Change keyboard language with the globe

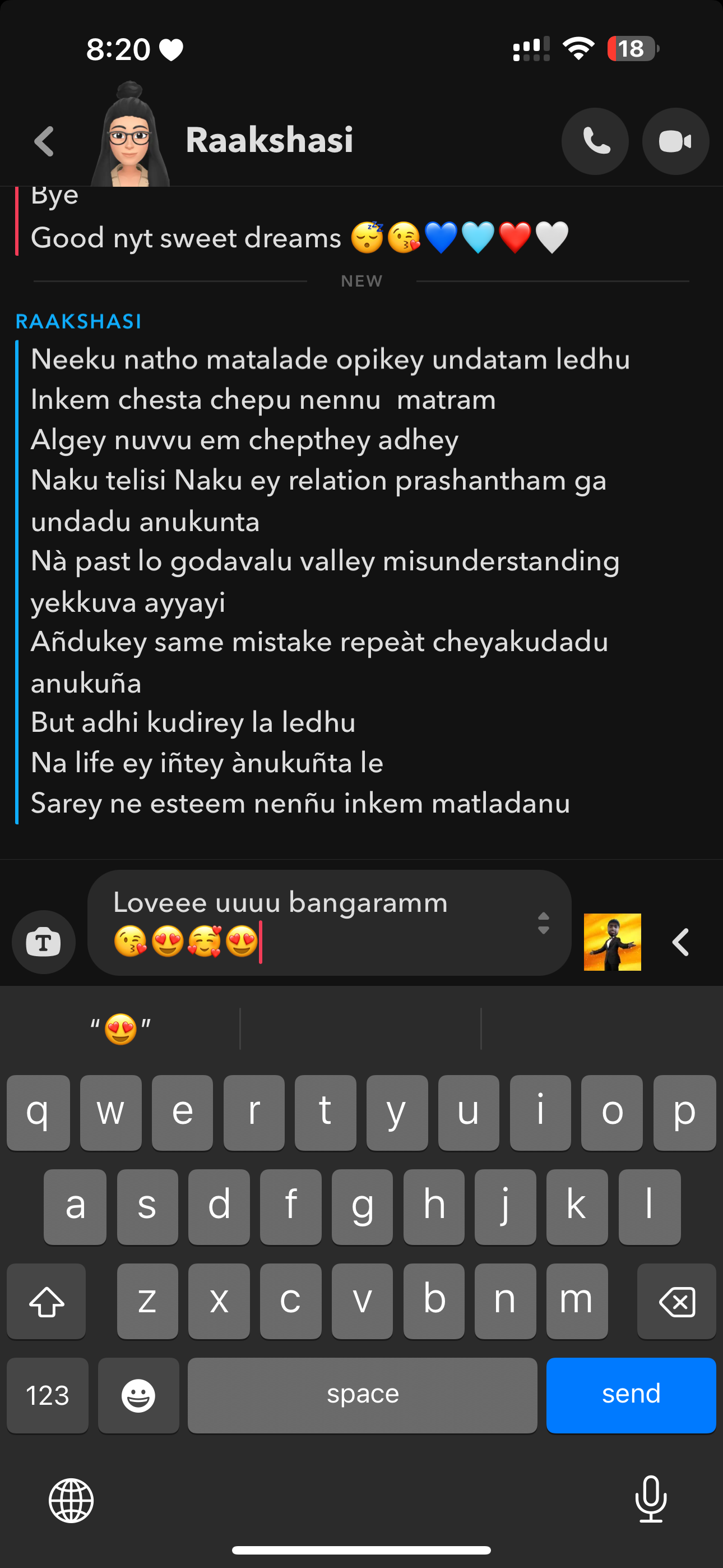click(x=71, y=1501)
